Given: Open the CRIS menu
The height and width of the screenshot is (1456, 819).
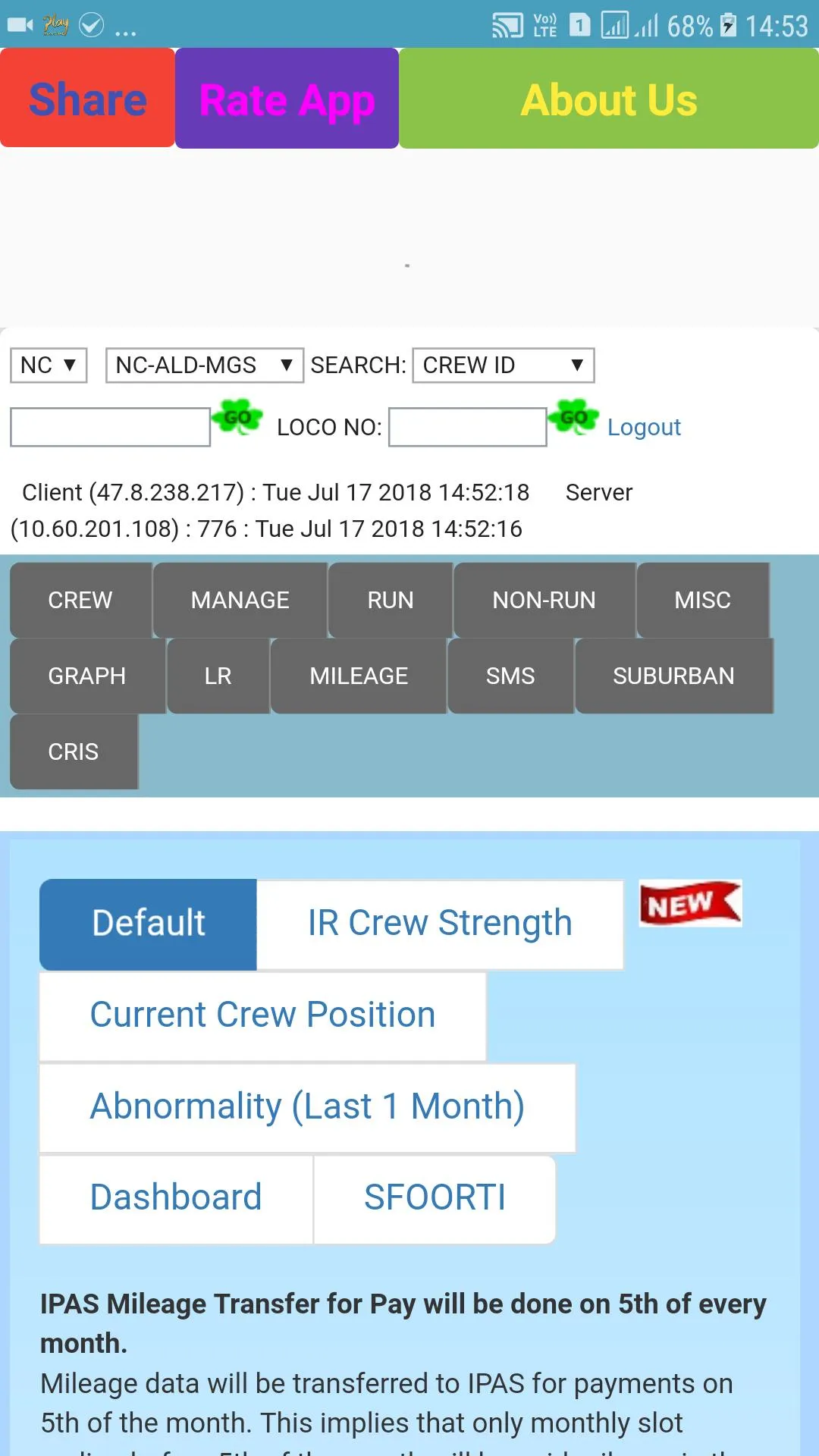Looking at the screenshot, I should [74, 752].
